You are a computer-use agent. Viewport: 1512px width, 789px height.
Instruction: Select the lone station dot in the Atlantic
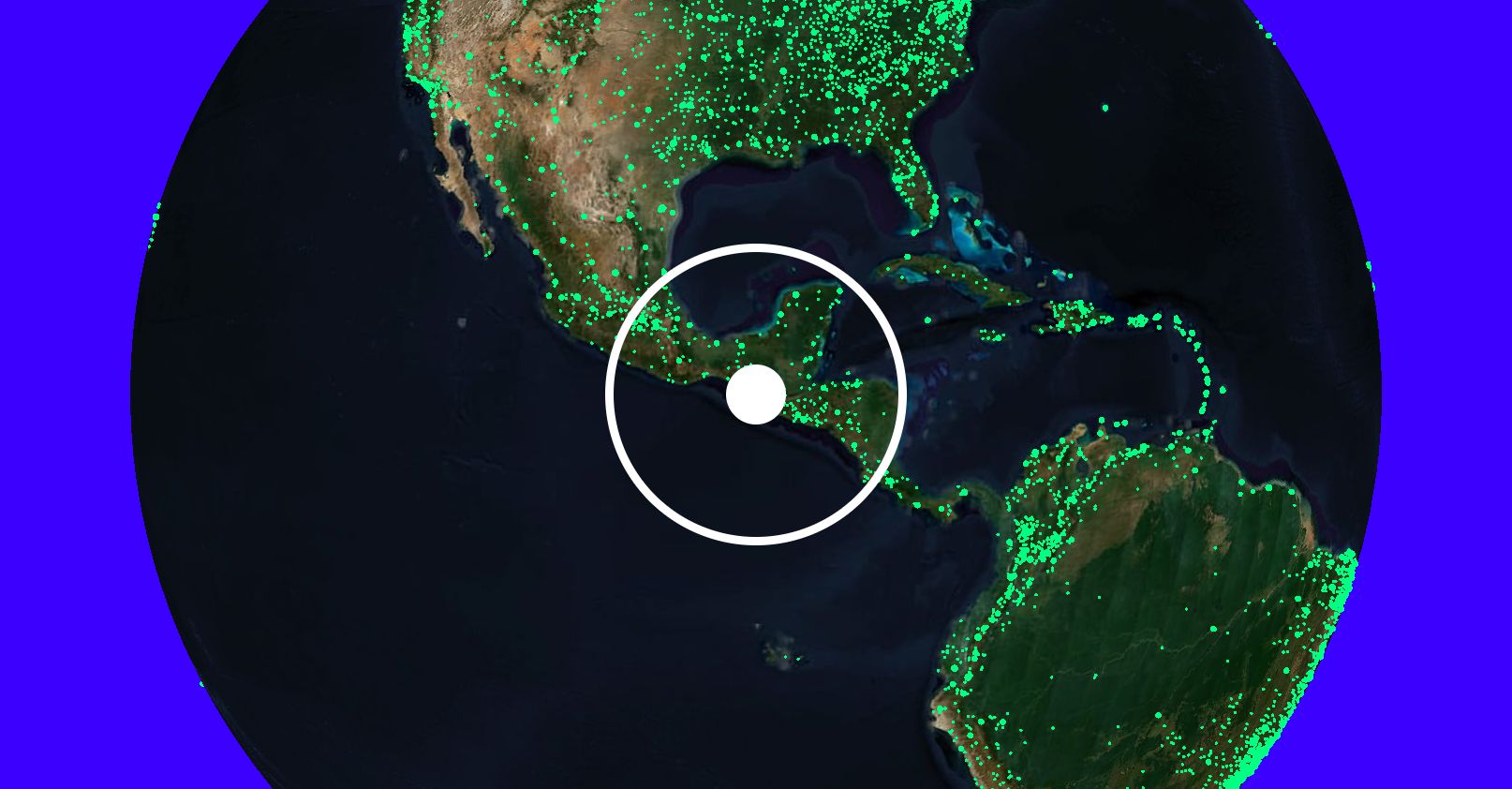click(x=1105, y=108)
